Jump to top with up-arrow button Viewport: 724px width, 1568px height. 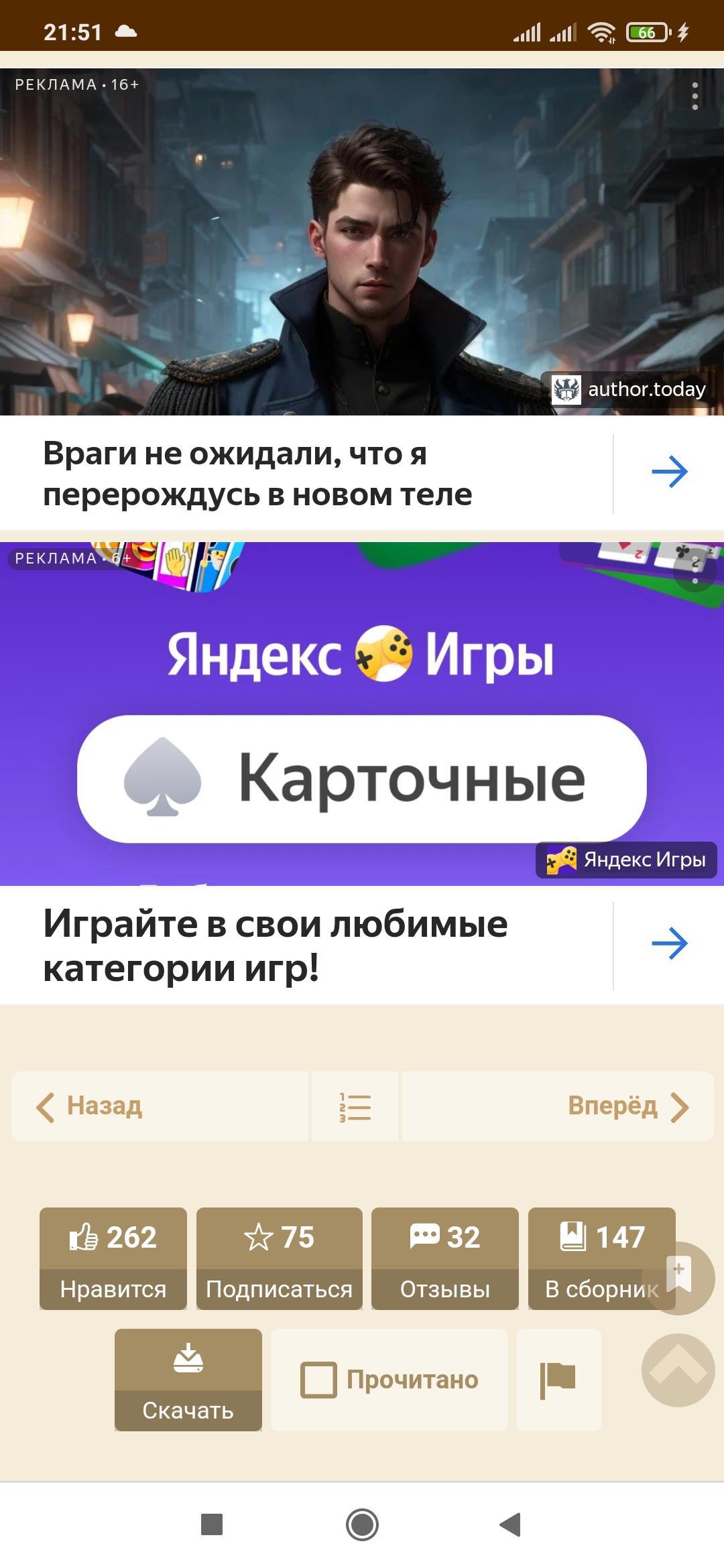[678, 1370]
